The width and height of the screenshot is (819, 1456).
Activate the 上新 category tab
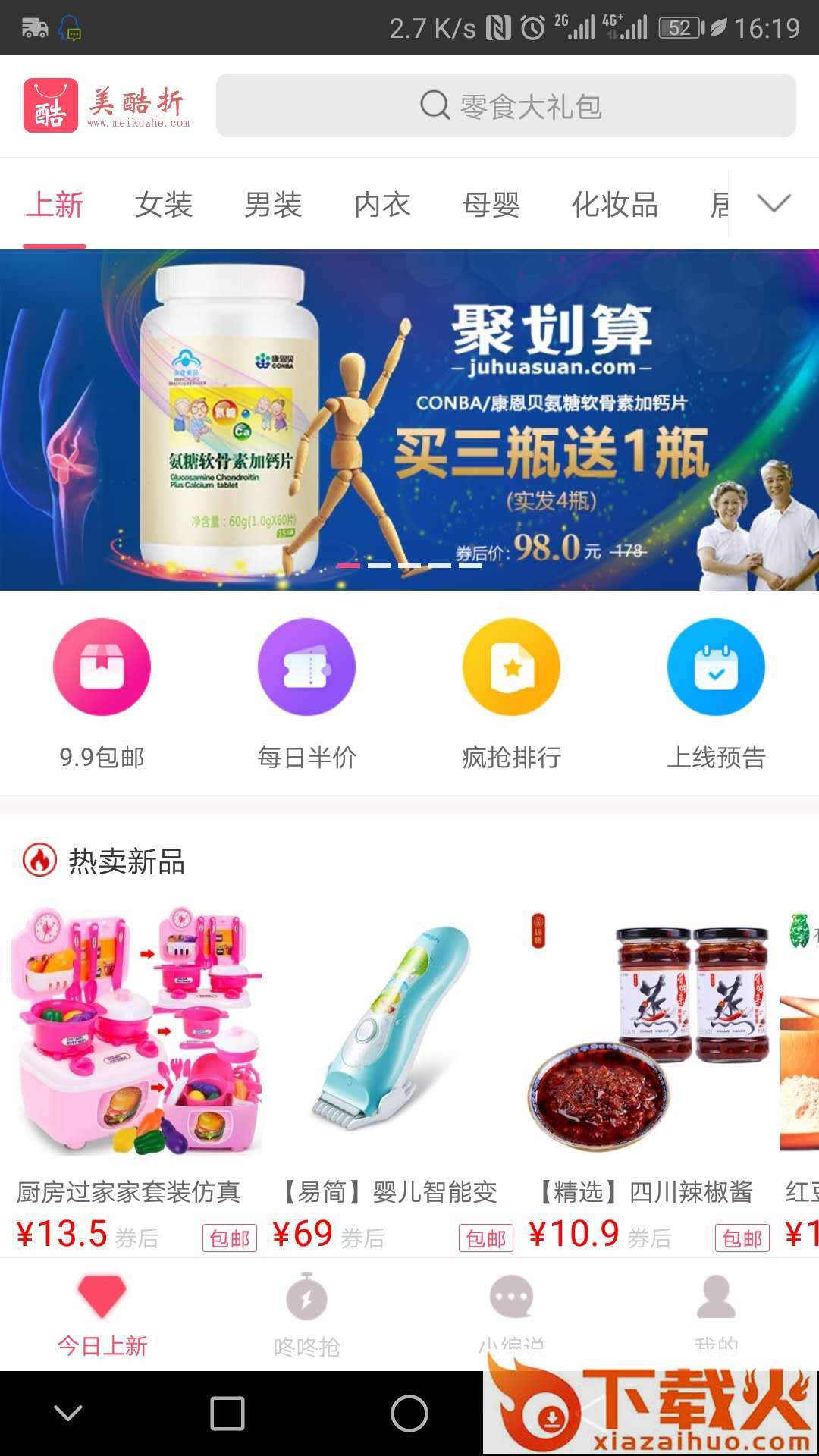pos(55,206)
